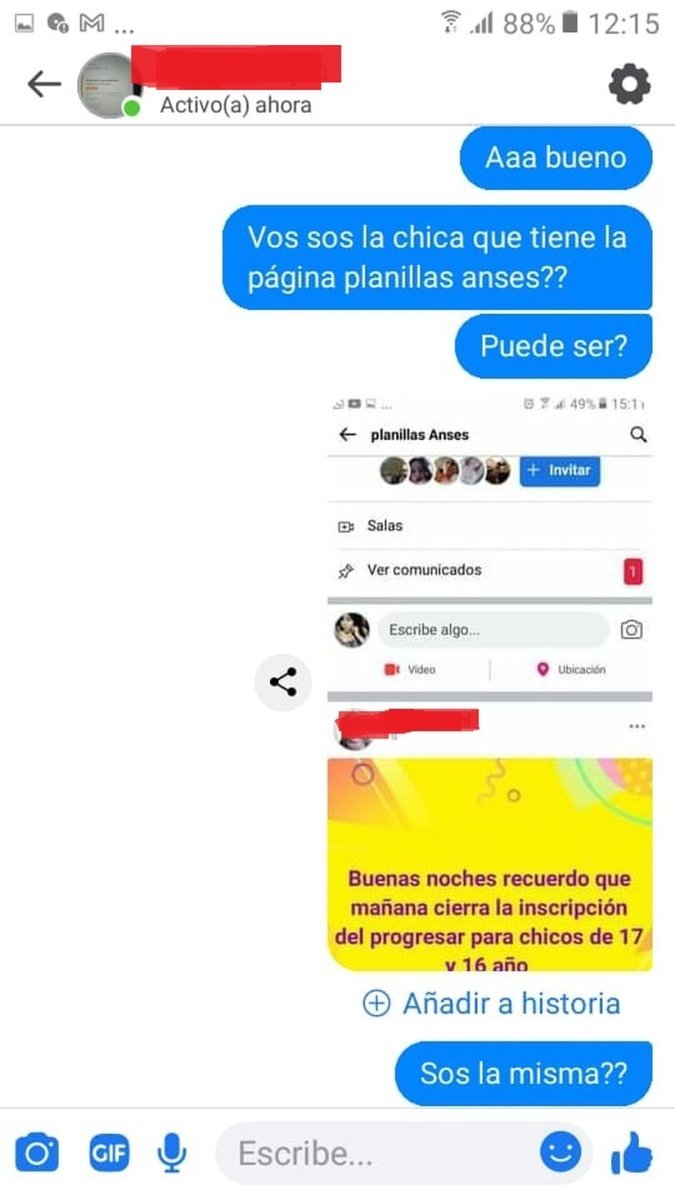Image resolution: width=675 pixels, height=1200 pixels.
Task: Open the emoji smiley picker
Action: click(561, 1153)
